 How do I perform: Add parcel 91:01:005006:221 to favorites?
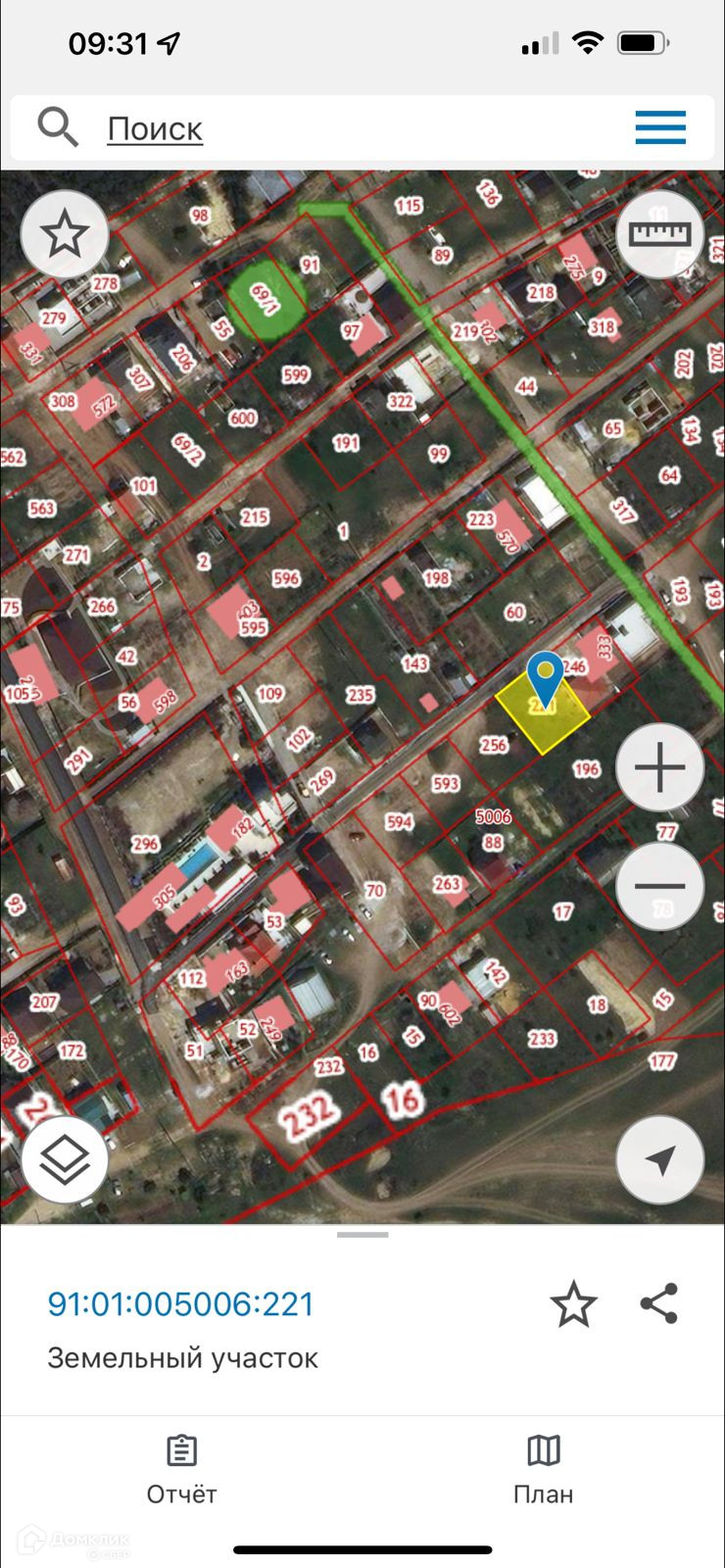coord(573,1304)
